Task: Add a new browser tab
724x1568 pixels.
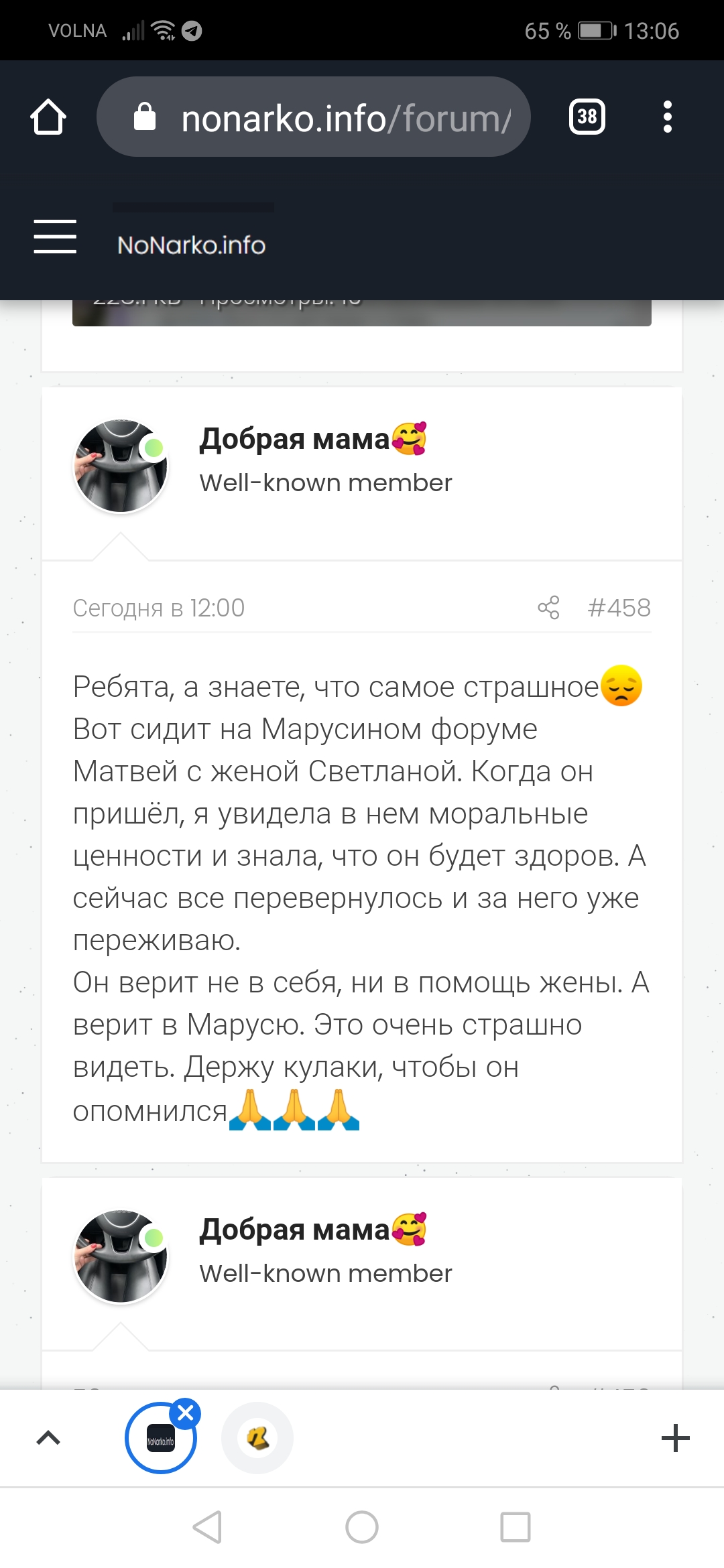Action: click(675, 1438)
